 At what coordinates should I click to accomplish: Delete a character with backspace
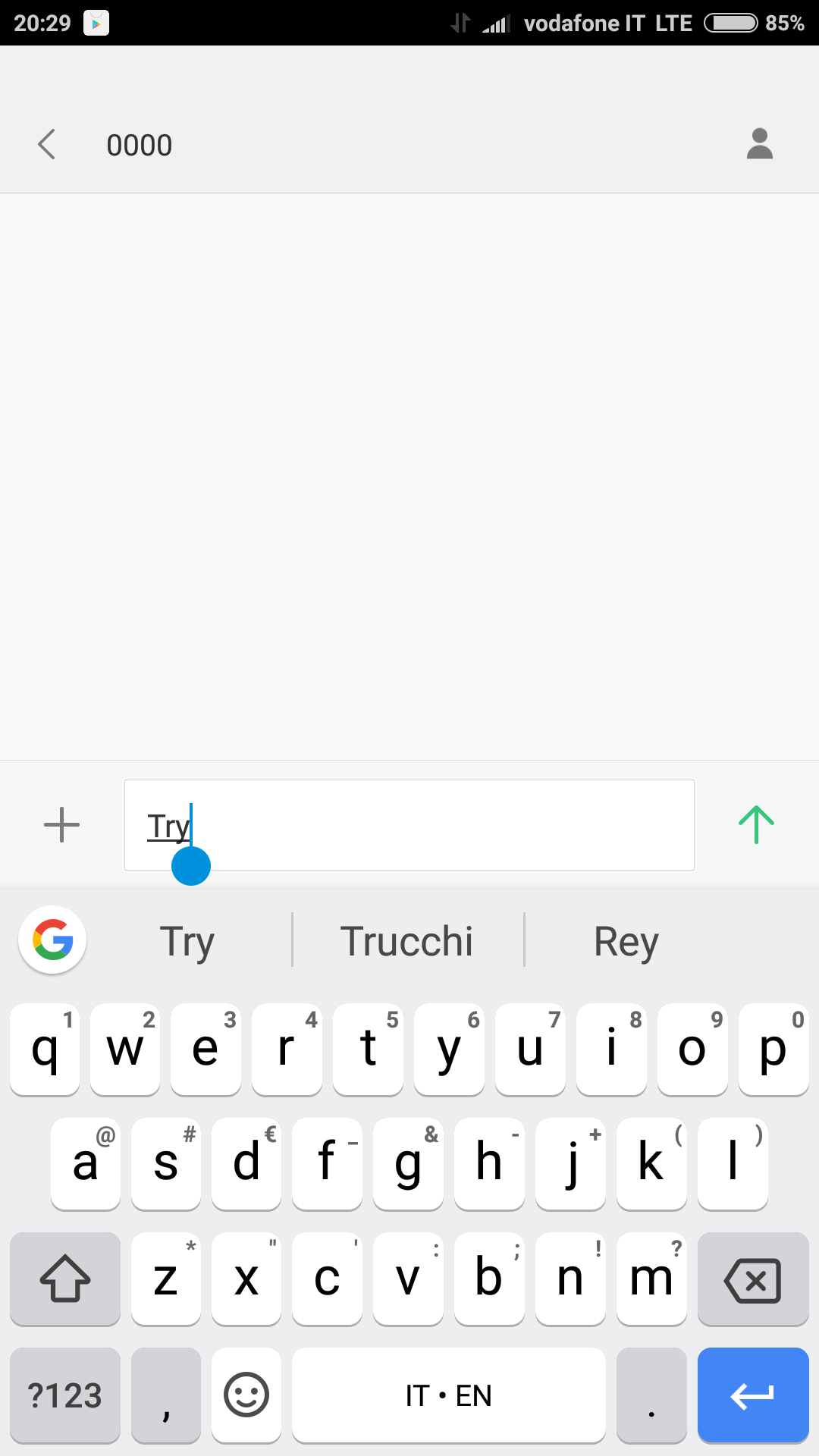coord(753,1279)
